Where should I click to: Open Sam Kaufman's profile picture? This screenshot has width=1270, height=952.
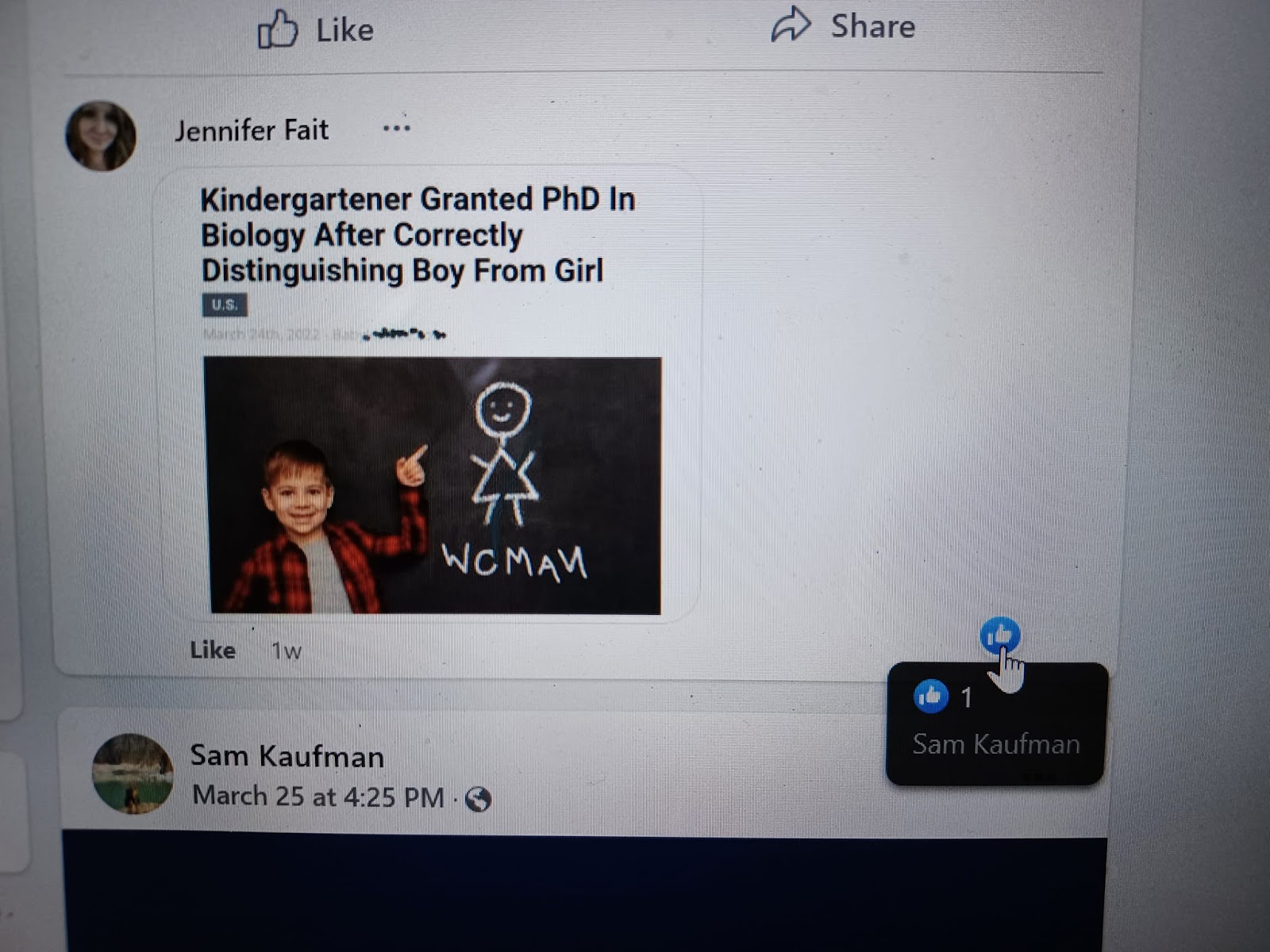[133, 774]
